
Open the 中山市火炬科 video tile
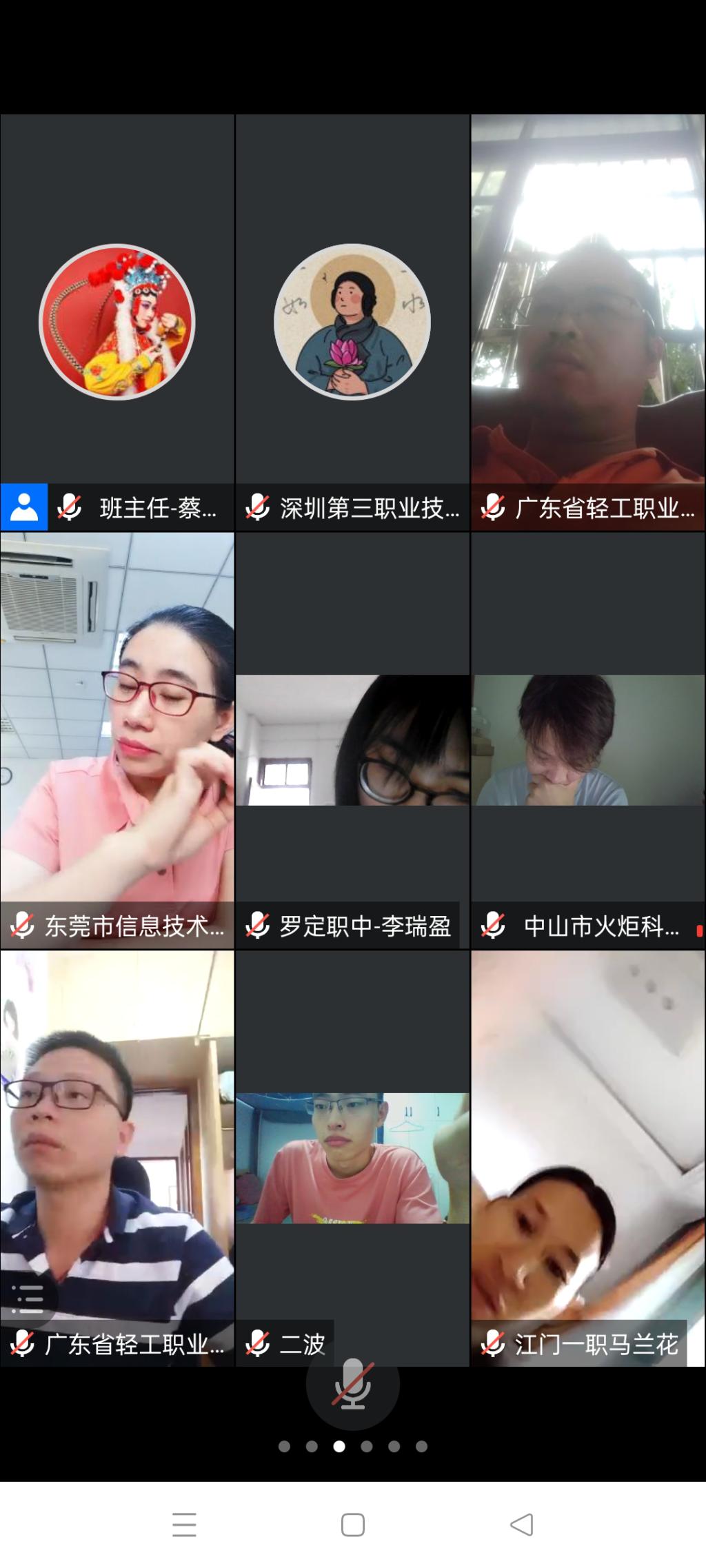click(x=587, y=740)
